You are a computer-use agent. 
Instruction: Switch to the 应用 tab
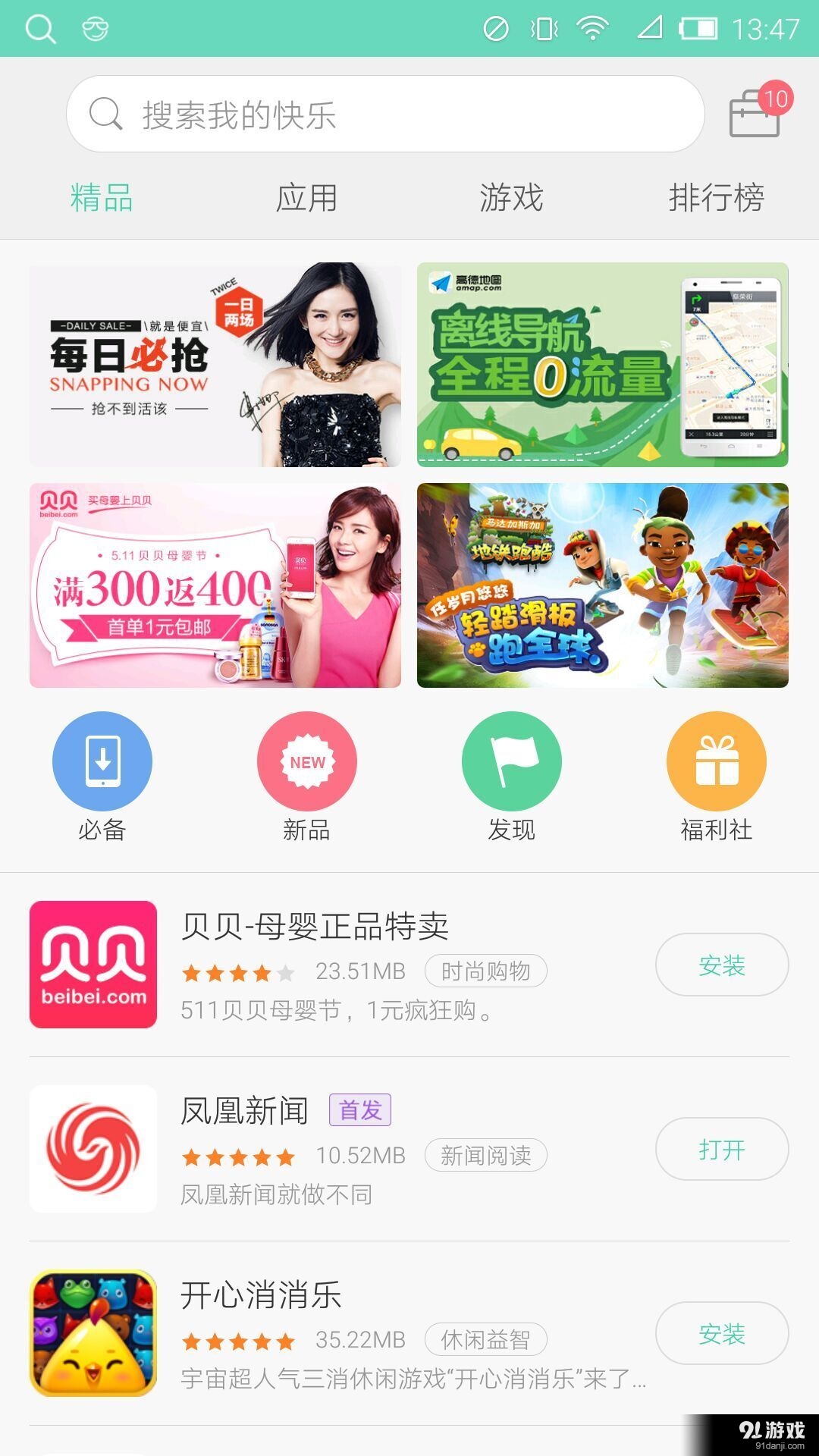pos(307,197)
